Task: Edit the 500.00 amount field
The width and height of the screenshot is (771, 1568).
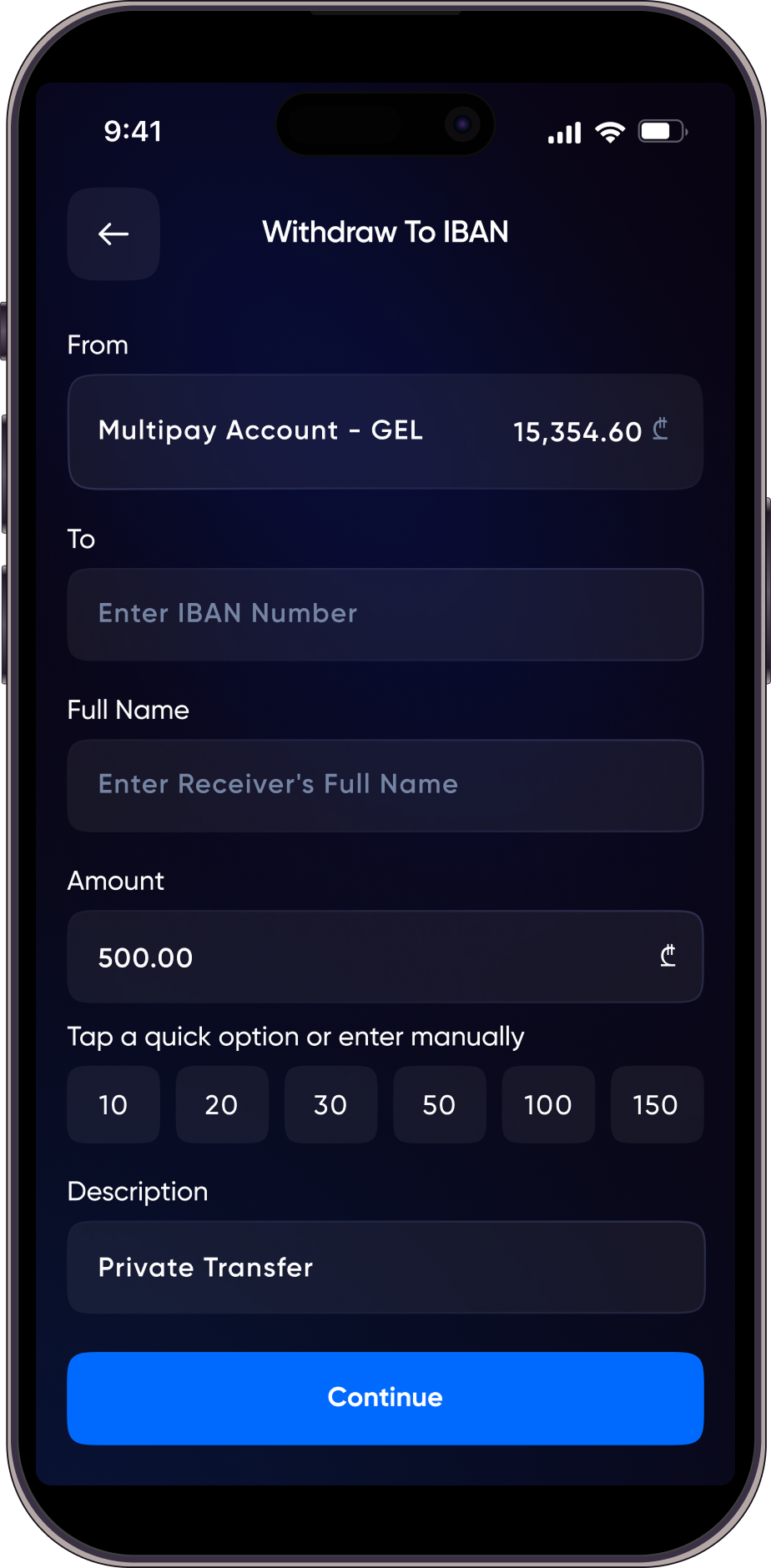Action: tap(367, 957)
